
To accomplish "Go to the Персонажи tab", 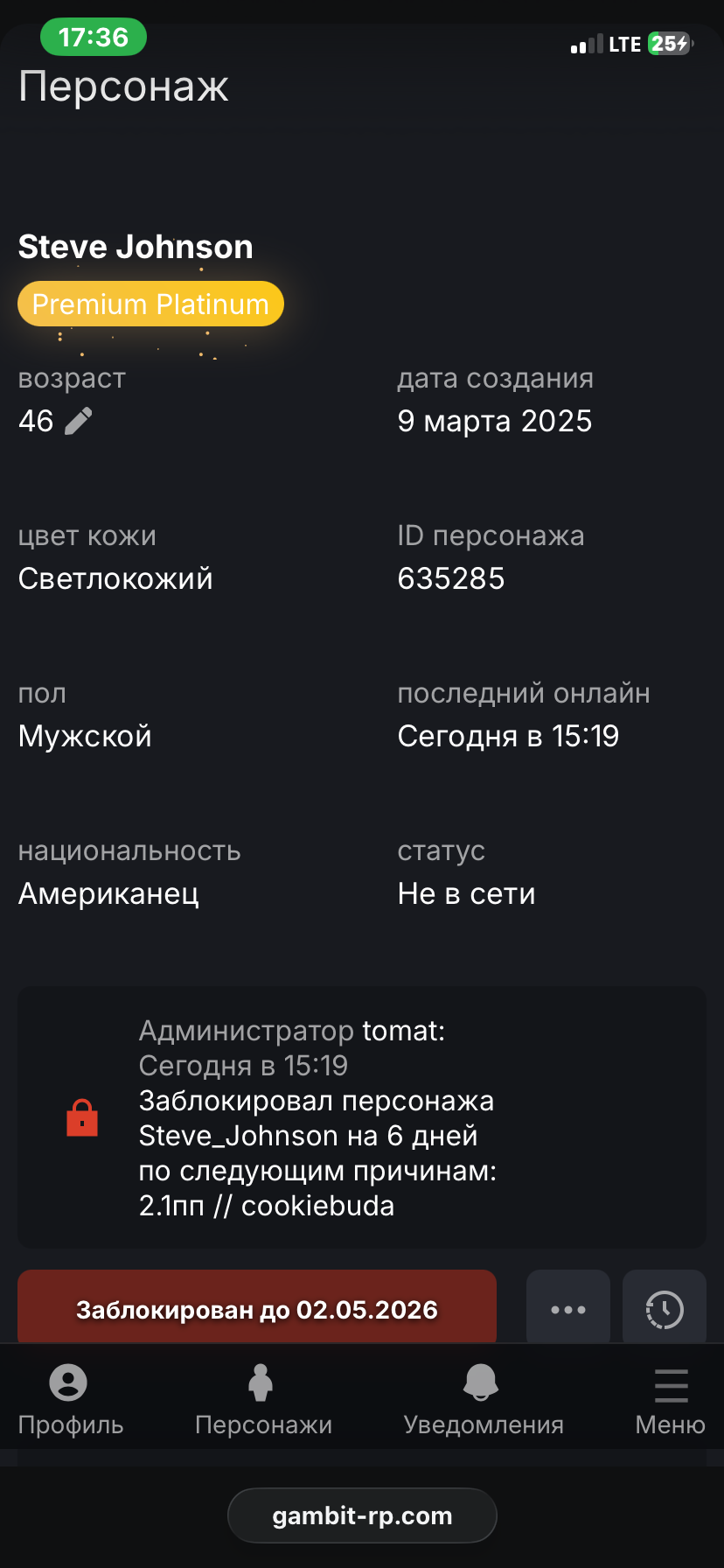I will [x=262, y=1400].
